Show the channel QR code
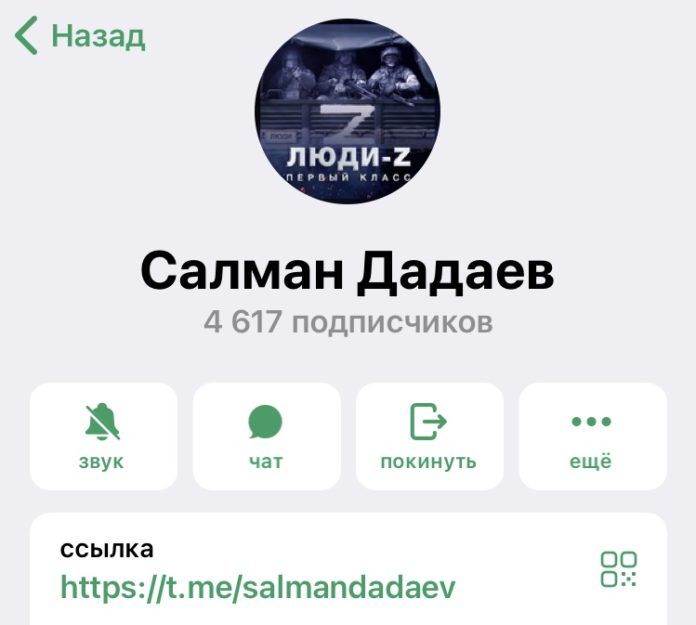696x625 pixels. click(x=618, y=569)
